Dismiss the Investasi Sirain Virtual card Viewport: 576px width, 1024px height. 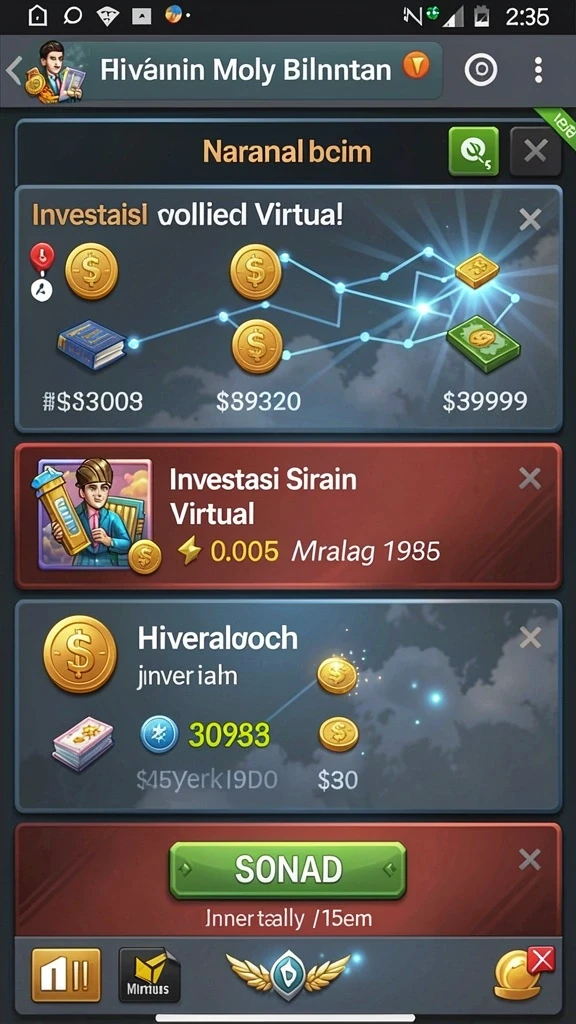(x=530, y=479)
